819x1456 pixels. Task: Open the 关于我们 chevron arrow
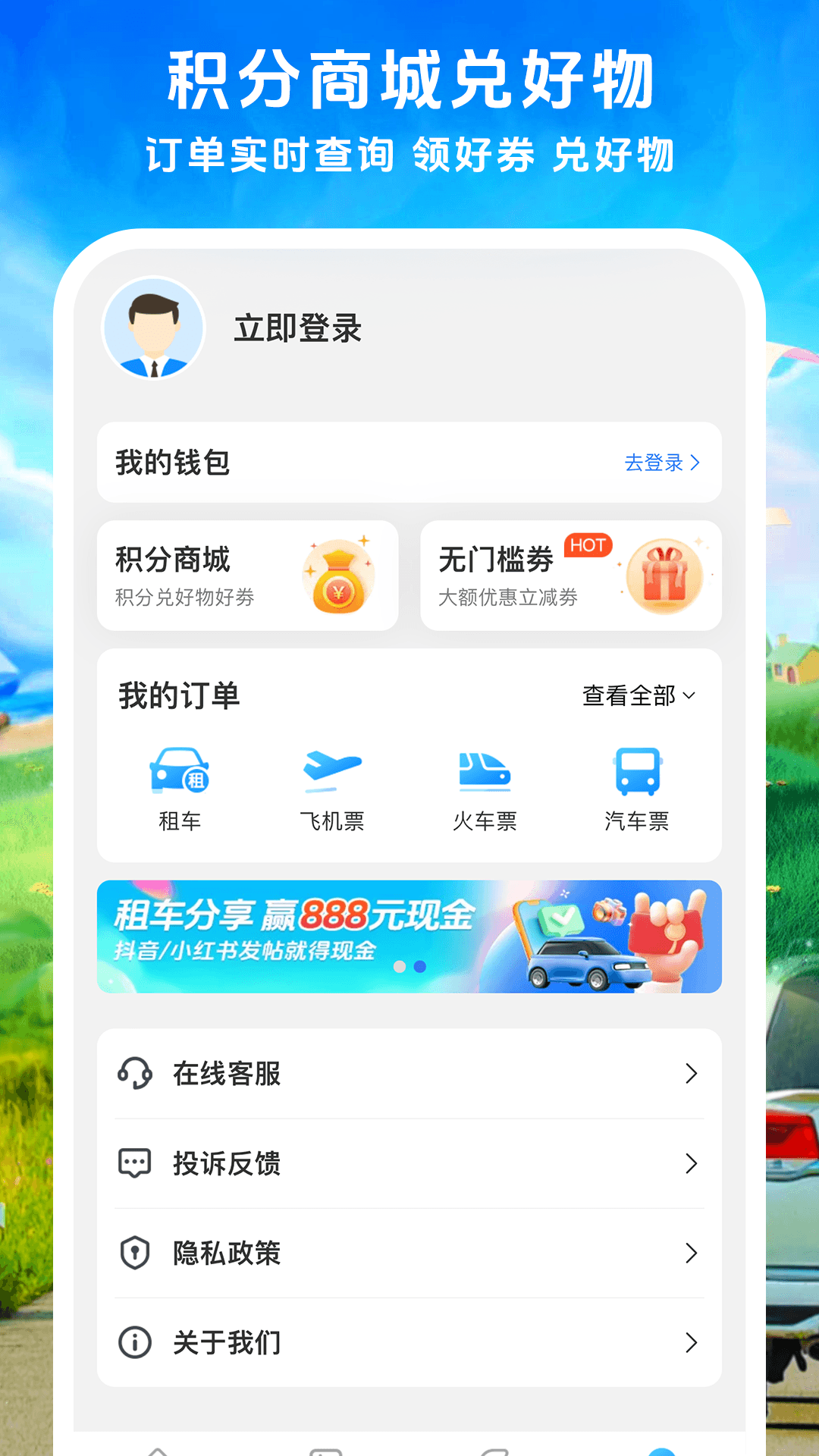[690, 1343]
